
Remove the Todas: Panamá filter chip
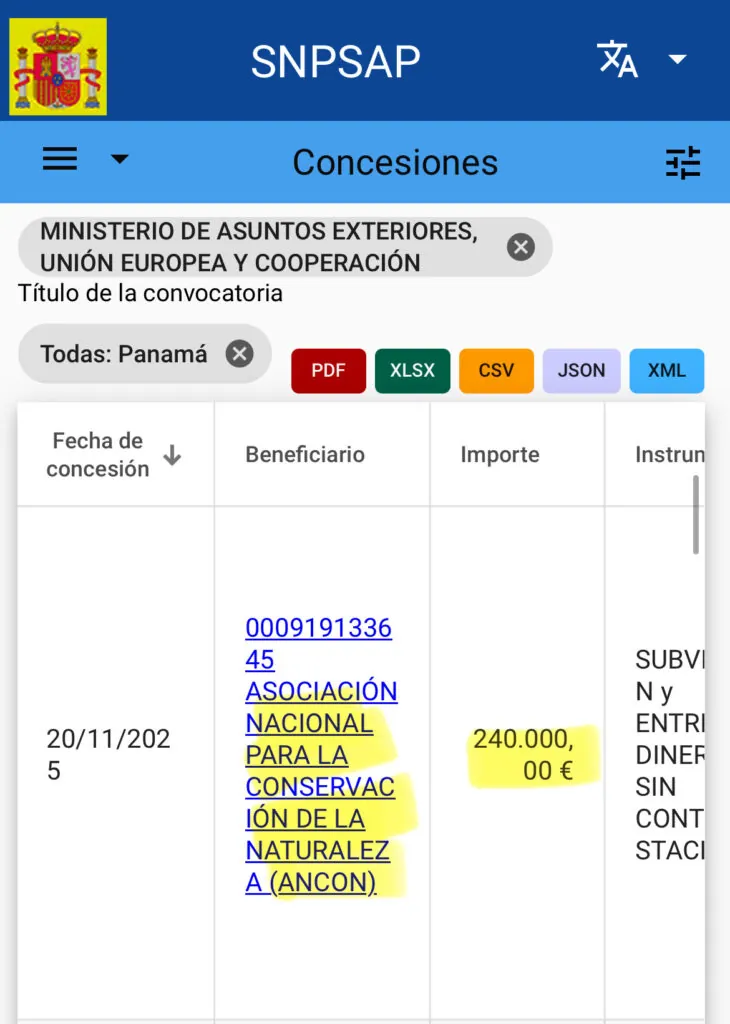pos(239,354)
